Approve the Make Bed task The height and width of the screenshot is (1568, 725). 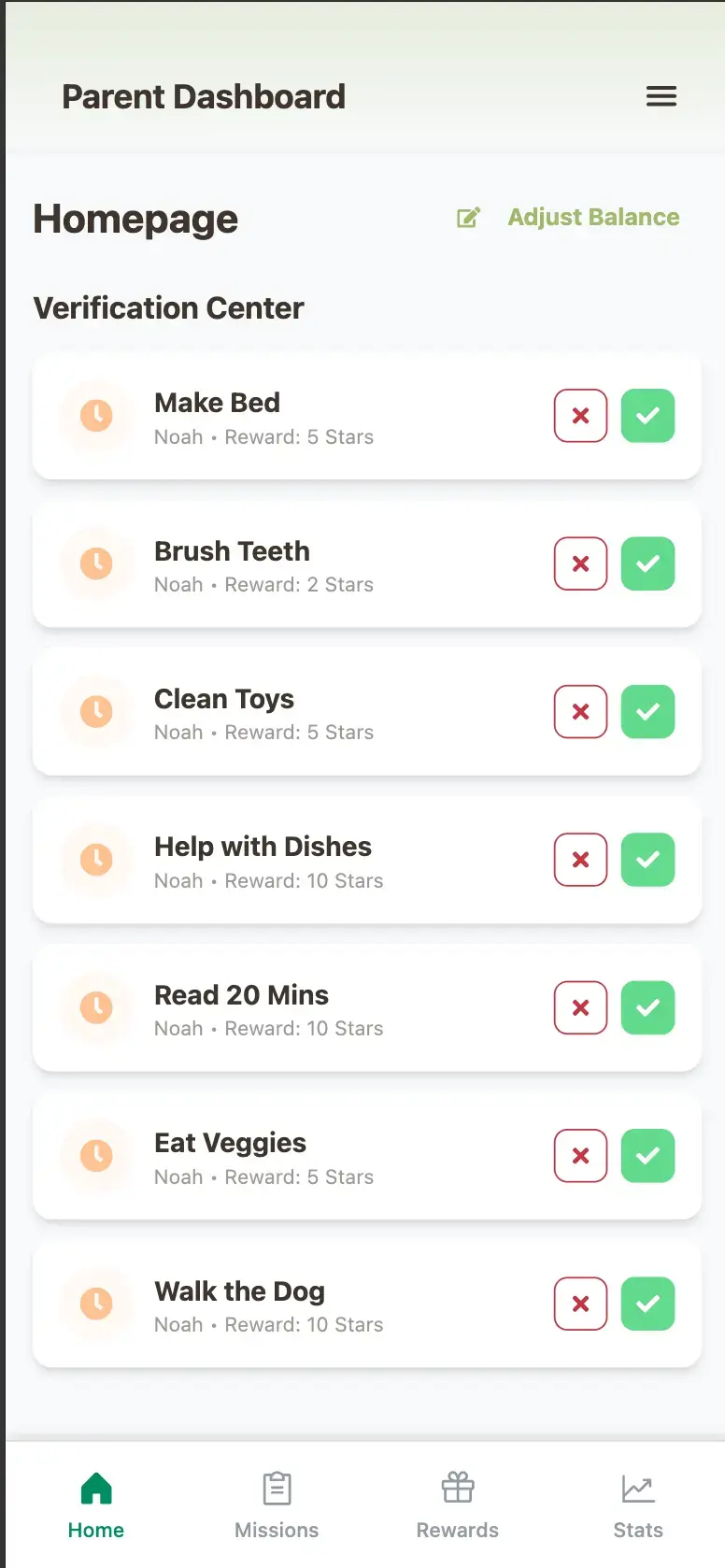[647, 416]
